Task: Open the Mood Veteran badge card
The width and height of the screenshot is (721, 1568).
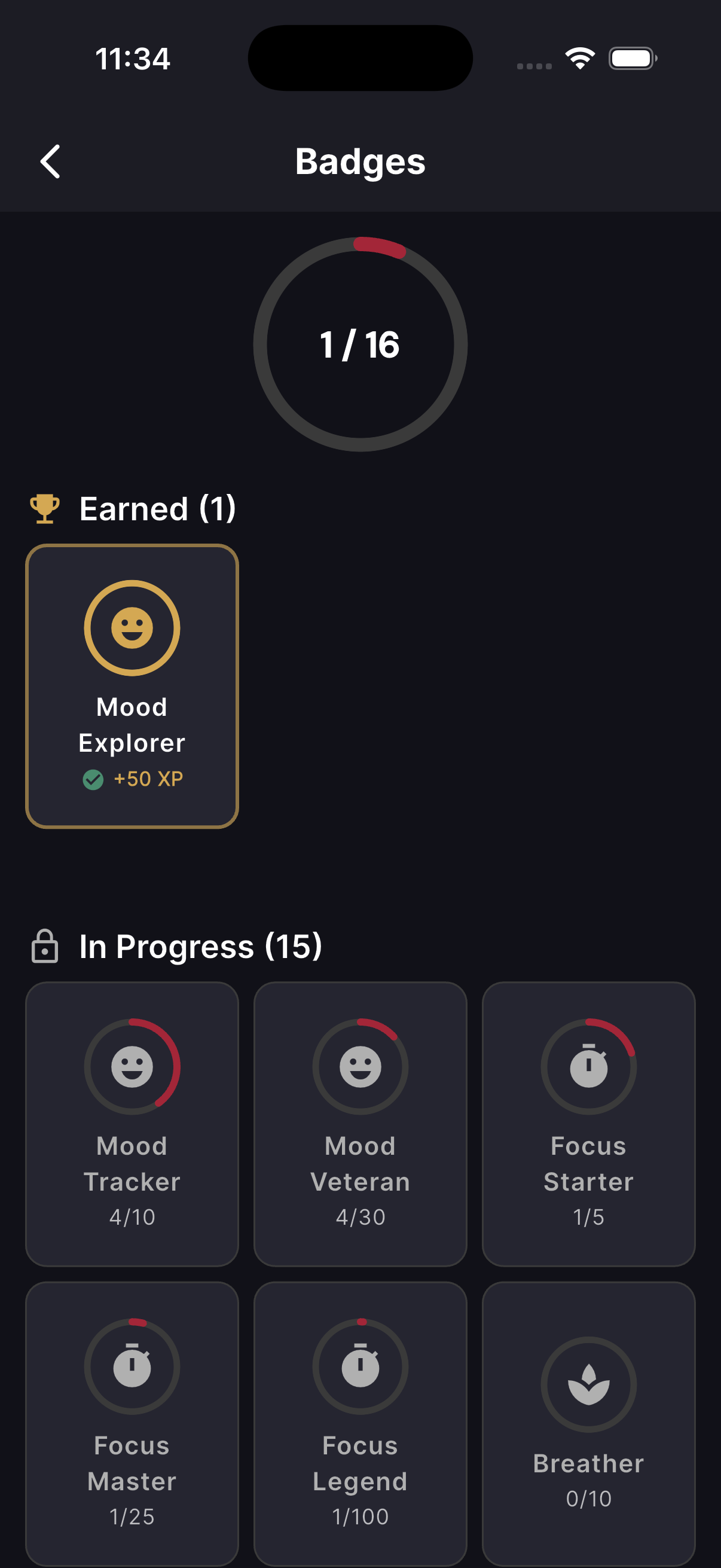Action: 360,1124
